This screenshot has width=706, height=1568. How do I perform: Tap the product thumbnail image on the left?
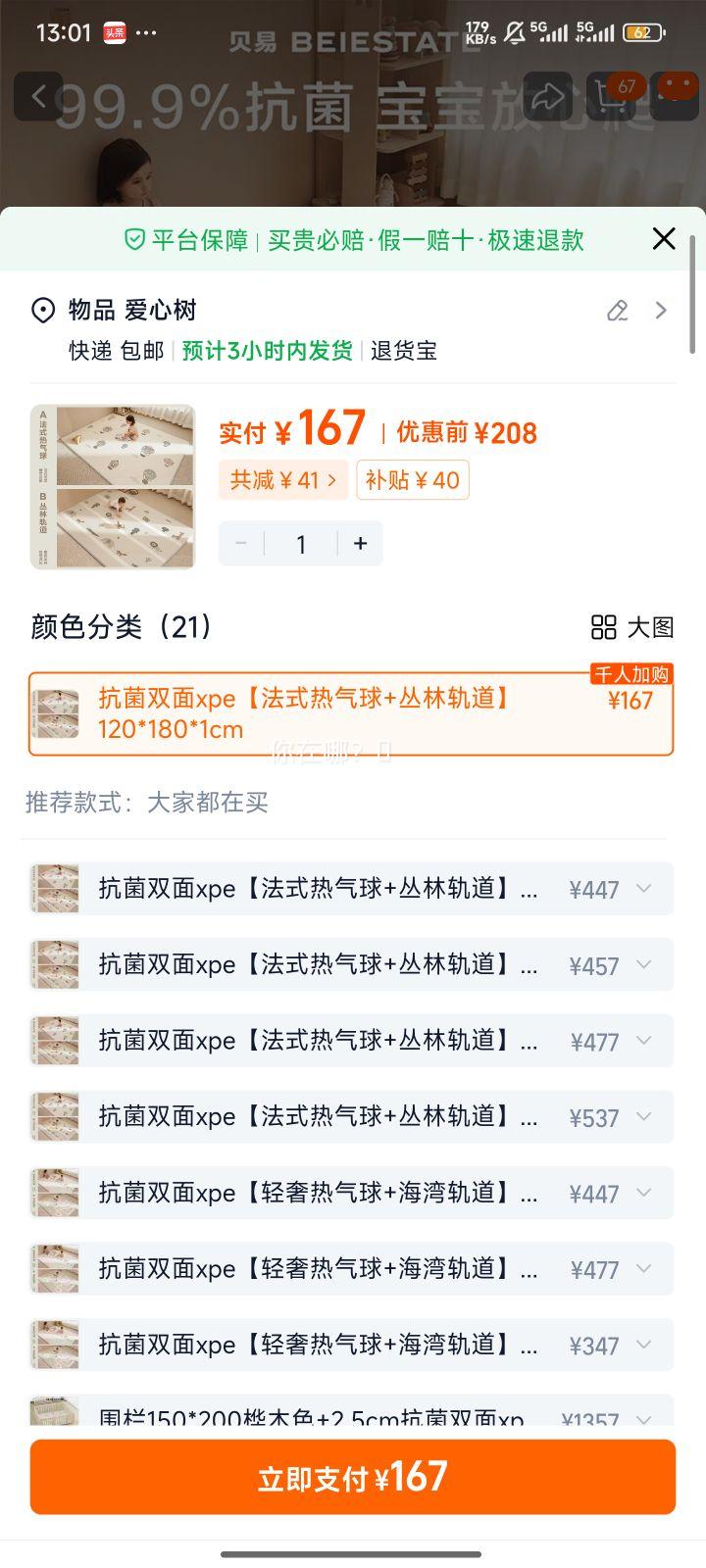(112, 485)
